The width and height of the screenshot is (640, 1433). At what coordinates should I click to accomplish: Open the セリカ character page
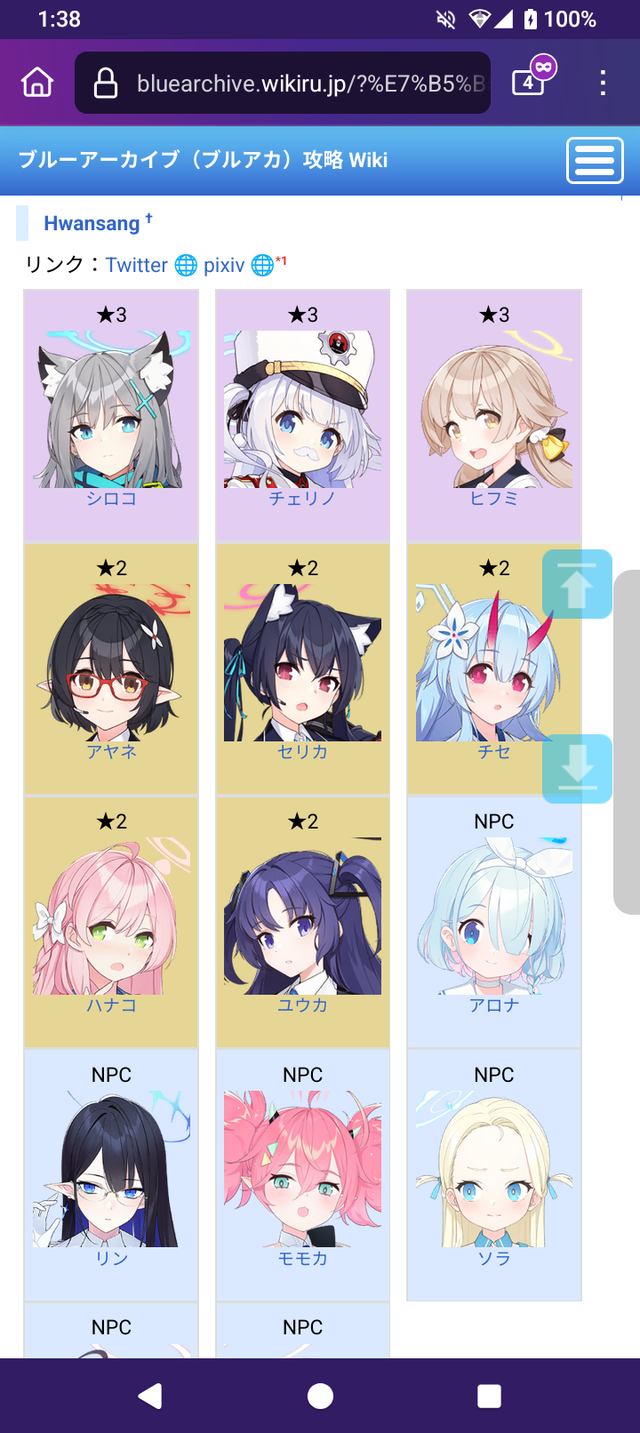click(x=302, y=751)
